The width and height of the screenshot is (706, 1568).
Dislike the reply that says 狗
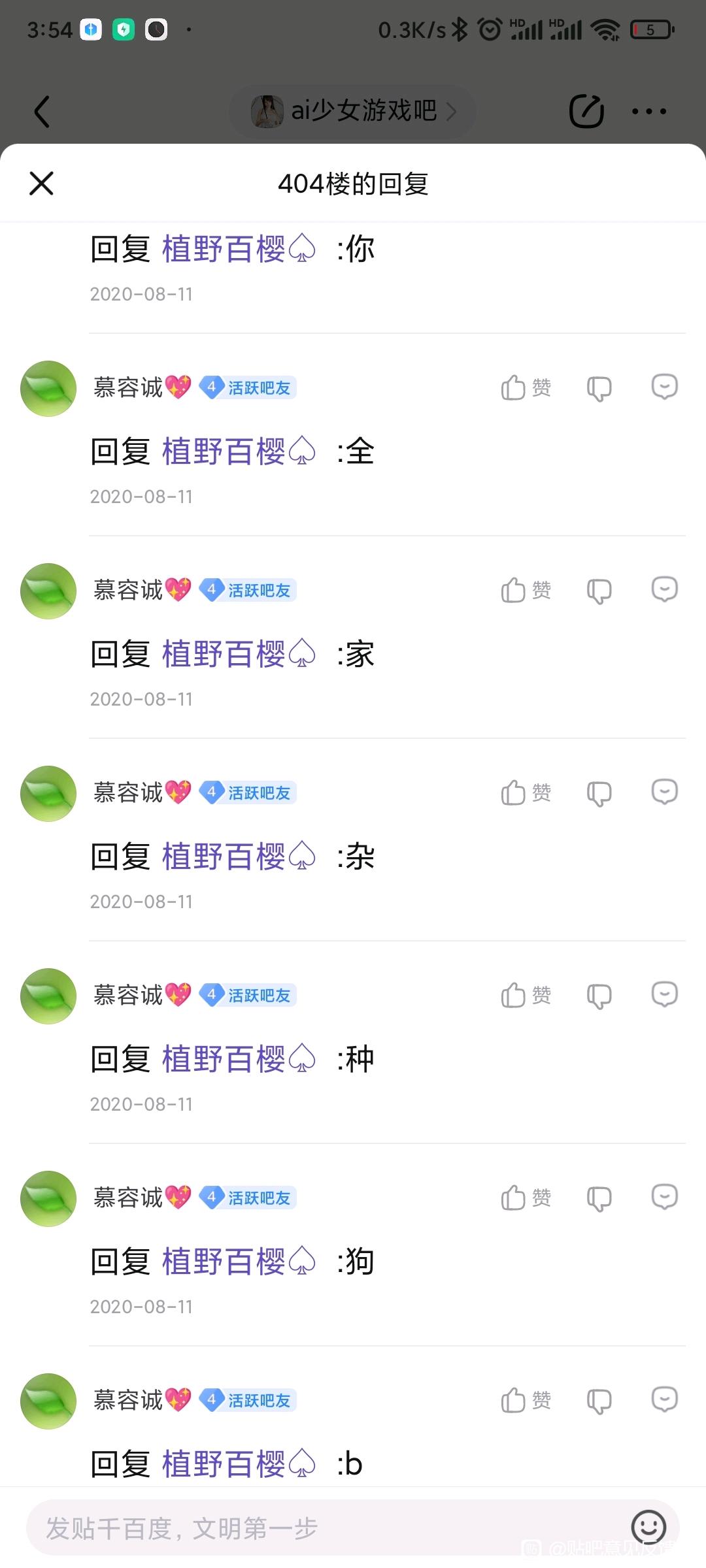pyautogui.click(x=599, y=1198)
